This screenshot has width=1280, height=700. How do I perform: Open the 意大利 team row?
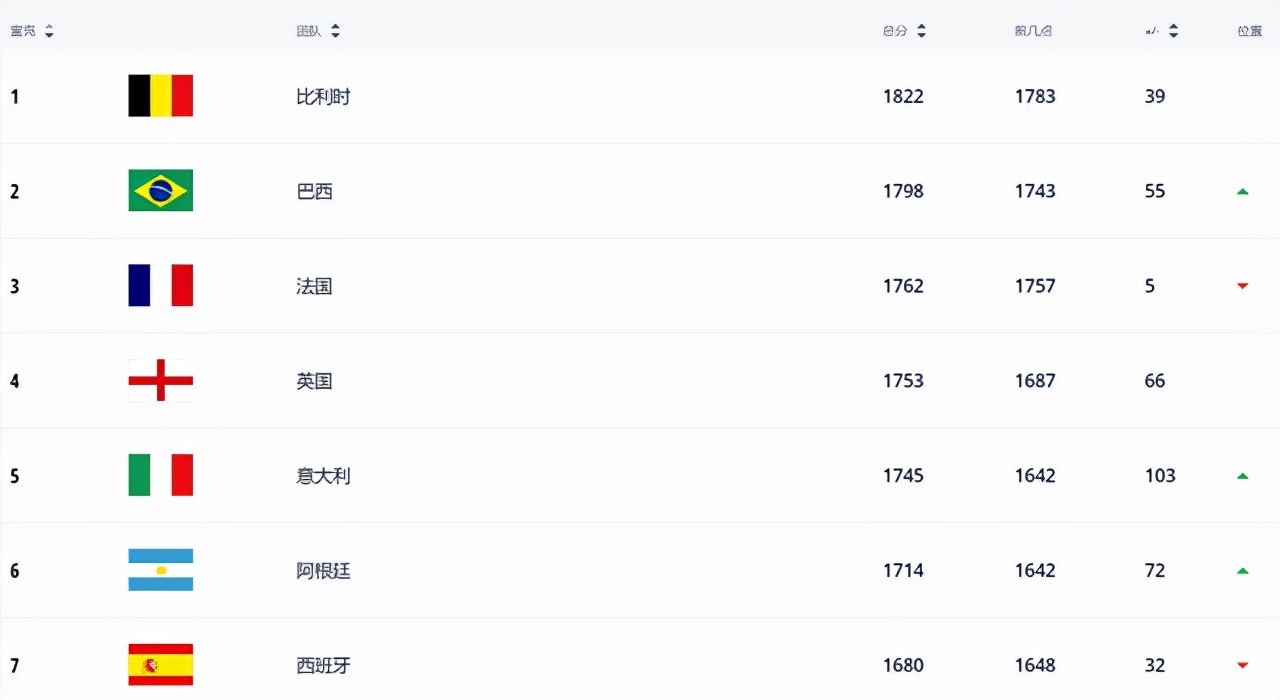[x=323, y=476]
